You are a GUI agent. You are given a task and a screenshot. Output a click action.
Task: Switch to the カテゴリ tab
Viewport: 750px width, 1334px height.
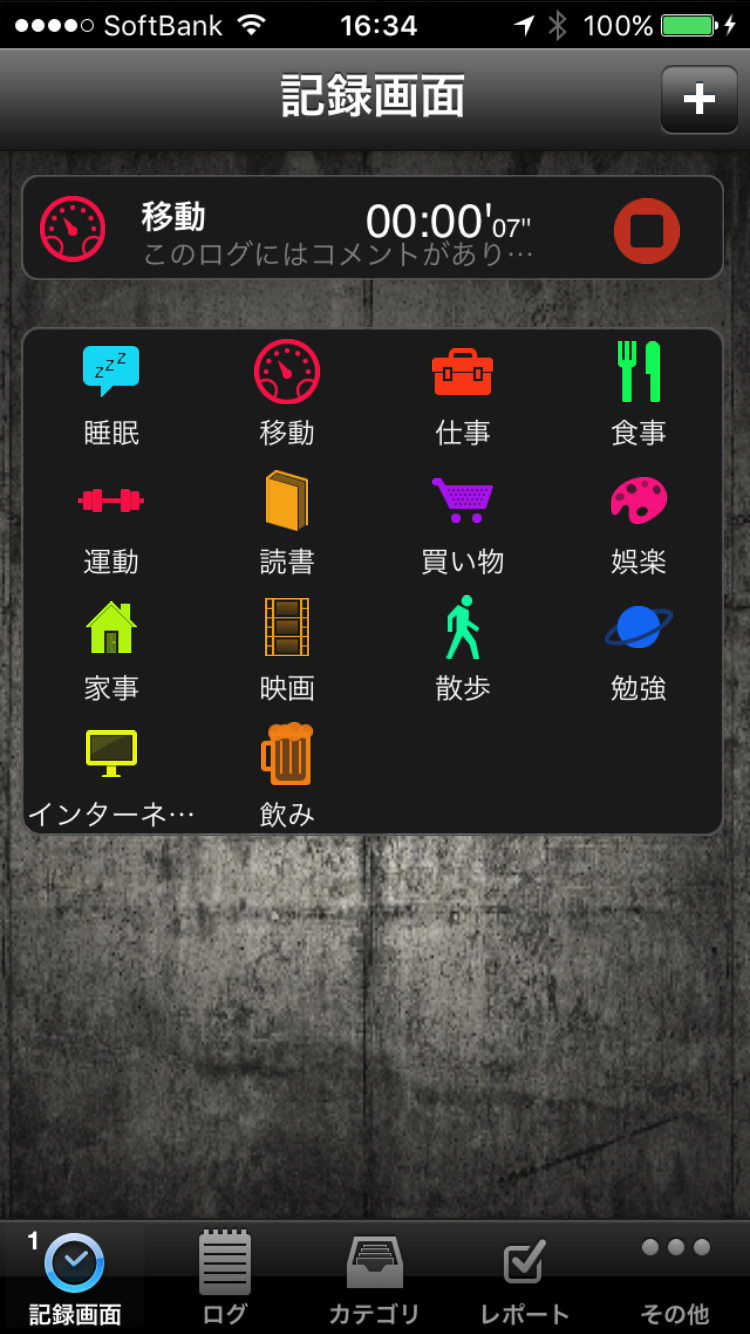[x=374, y=1277]
